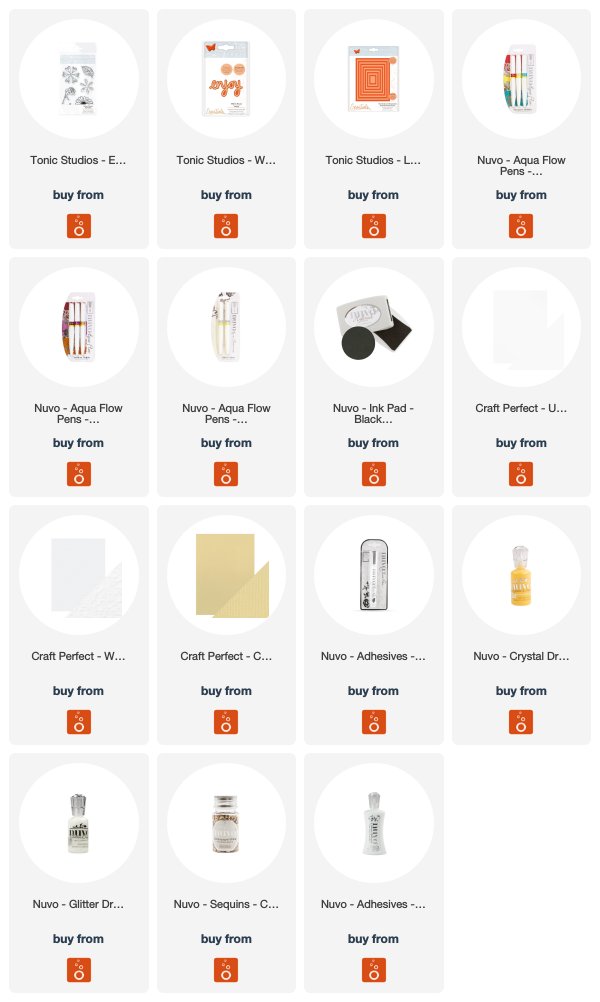Tap the store button under Craft Perfect - U...
This screenshot has height=1002, width=600.
(x=521, y=474)
